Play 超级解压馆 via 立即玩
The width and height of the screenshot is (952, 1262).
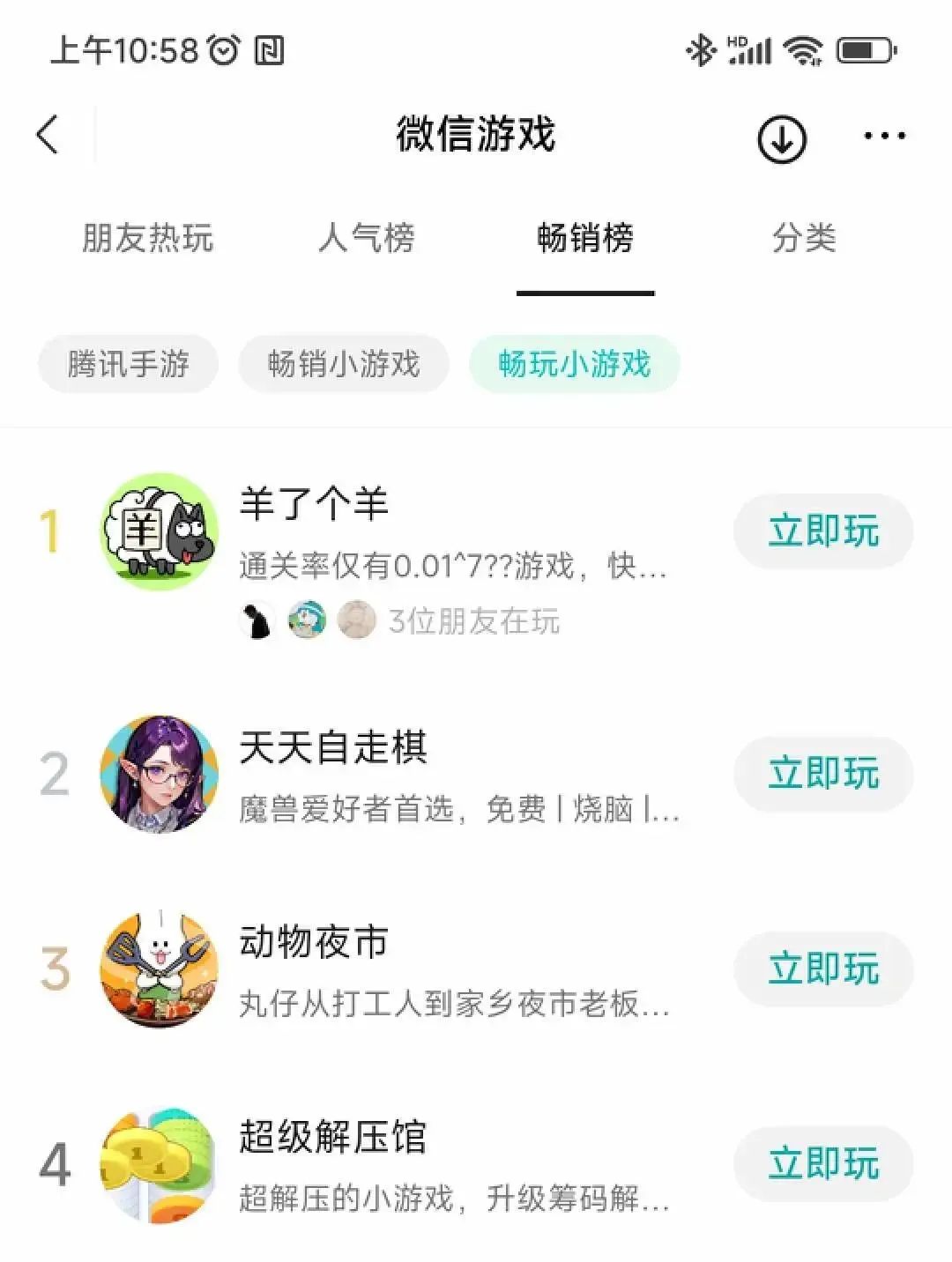tap(823, 1163)
